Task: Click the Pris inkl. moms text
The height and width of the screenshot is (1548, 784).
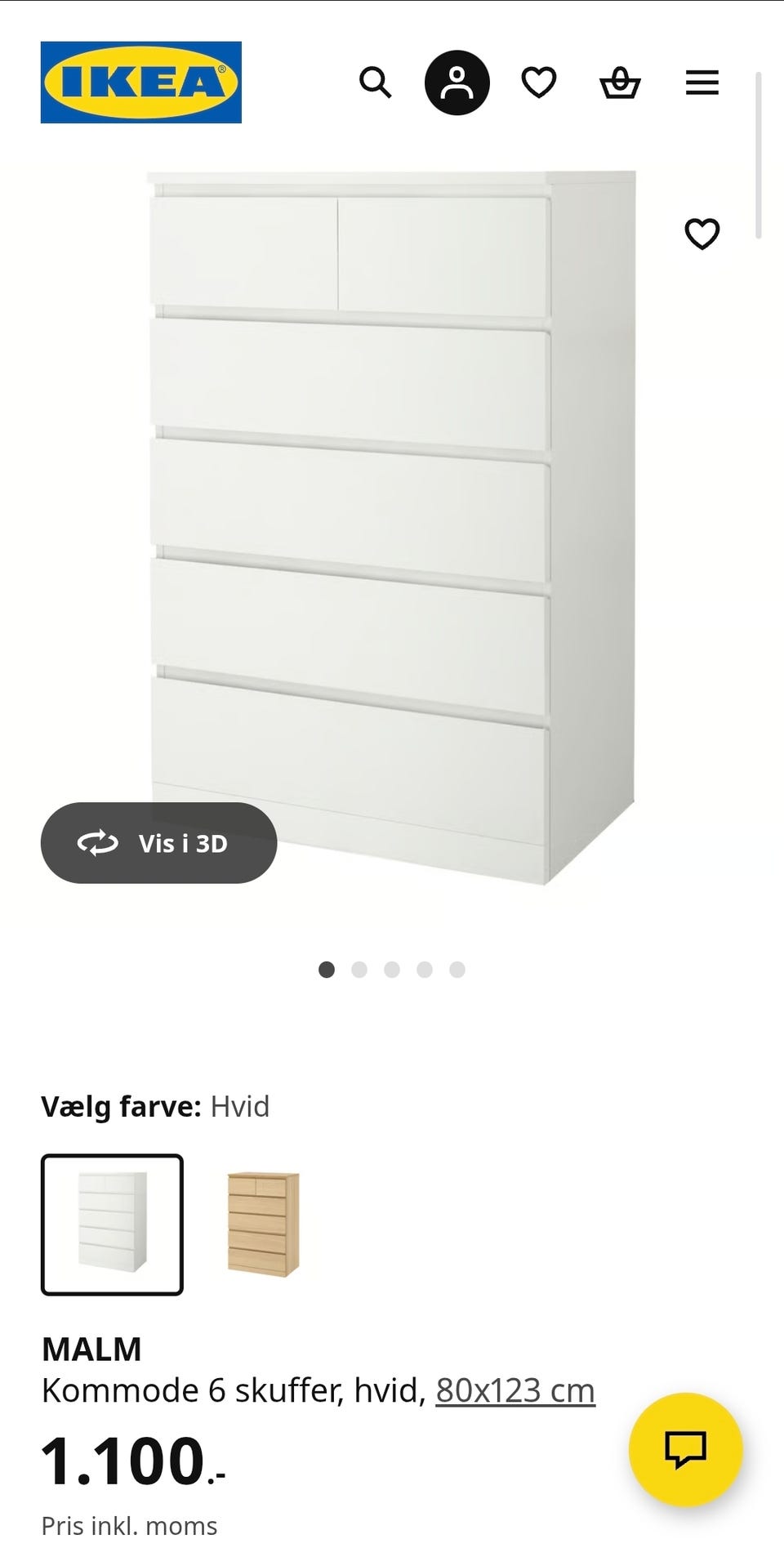Action: (129, 1523)
